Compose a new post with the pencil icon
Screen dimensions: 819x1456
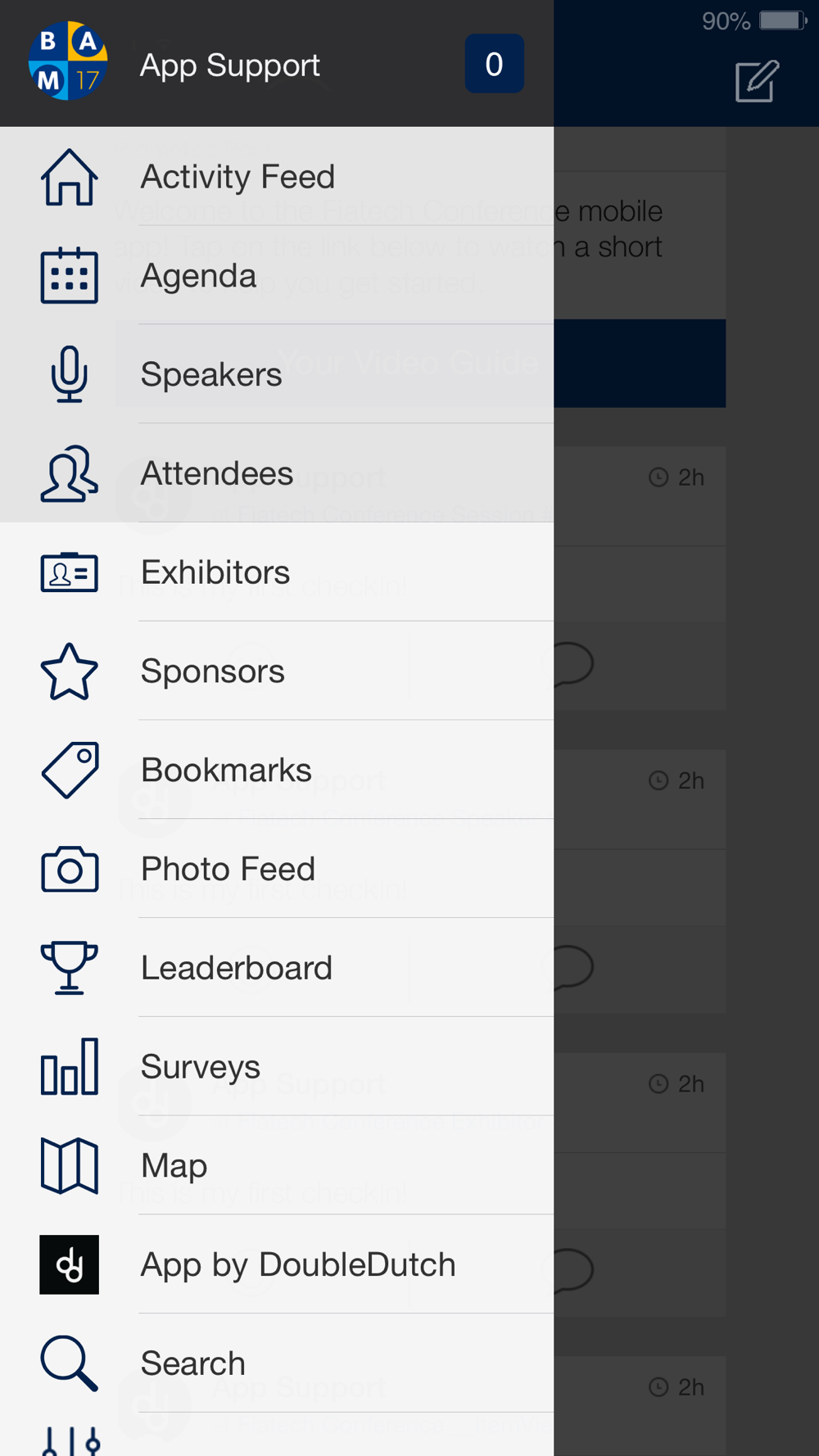coord(757,81)
